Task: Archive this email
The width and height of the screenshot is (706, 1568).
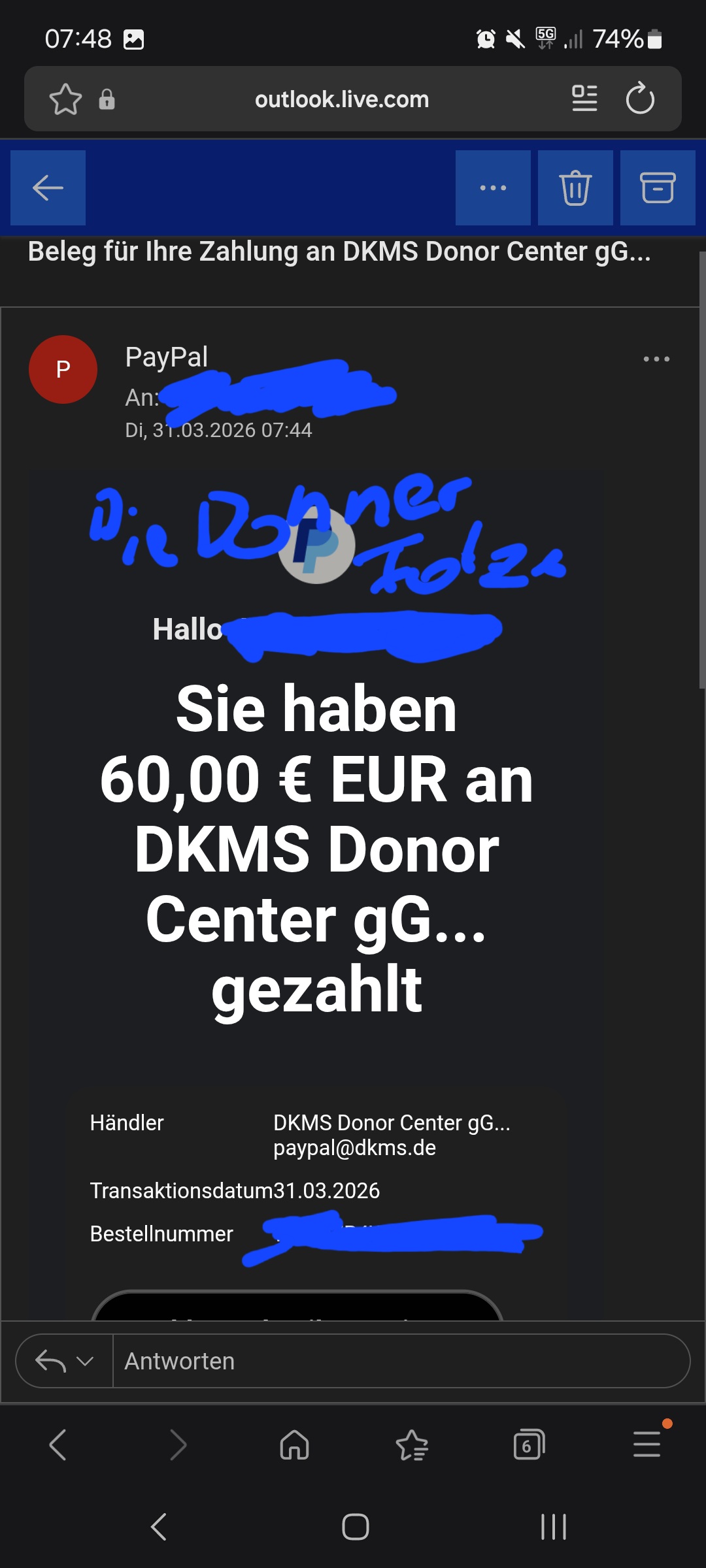Action: (657, 188)
